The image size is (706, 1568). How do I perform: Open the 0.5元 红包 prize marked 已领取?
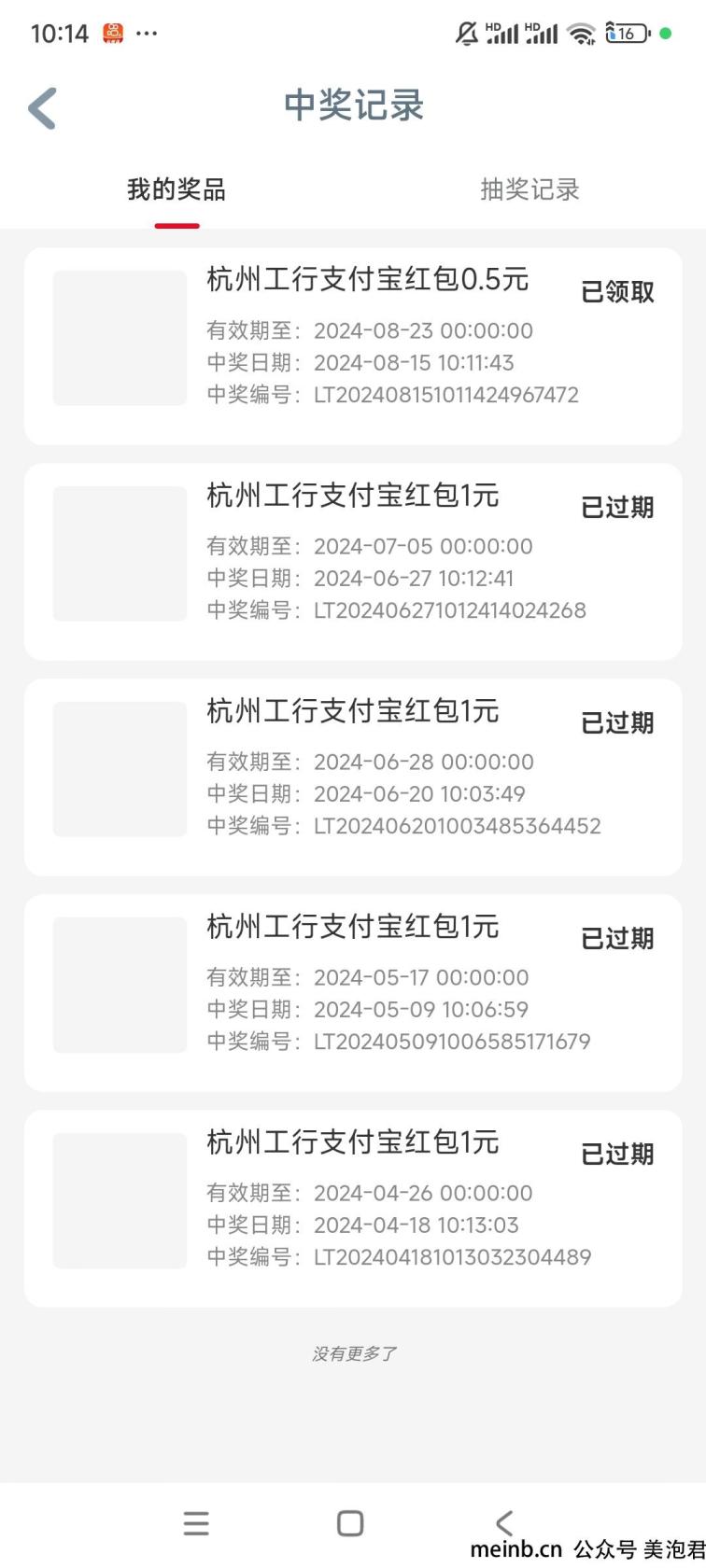[x=353, y=346]
